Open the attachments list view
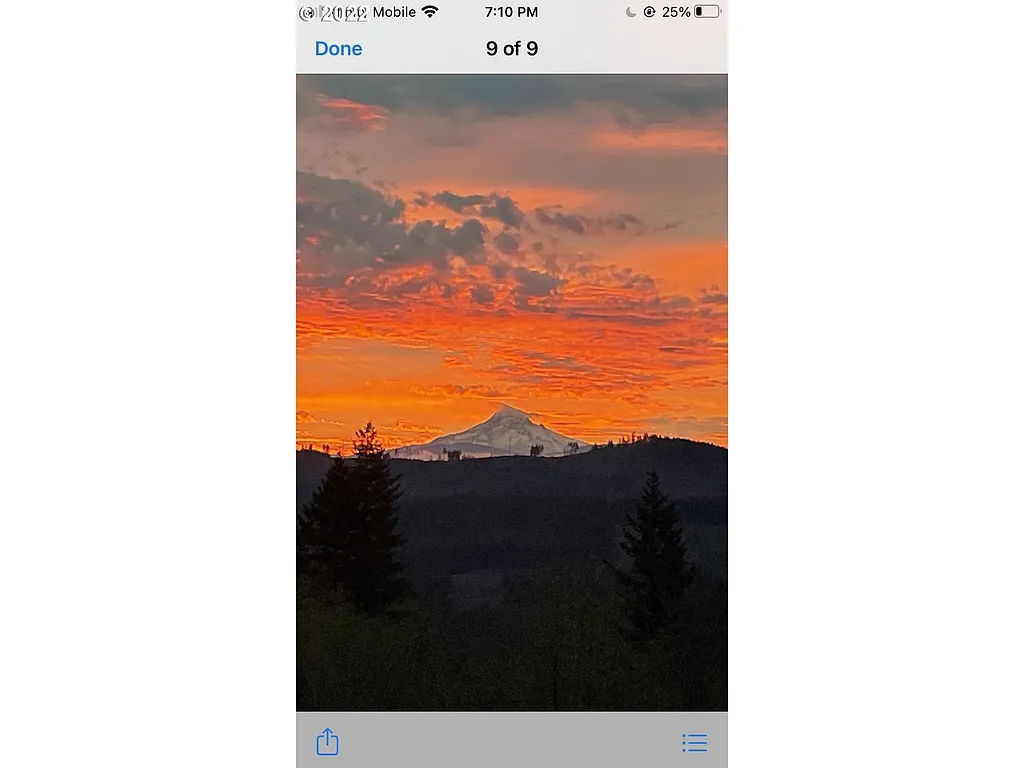The height and width of the screenshot is (768, 1024). (694, 742)
